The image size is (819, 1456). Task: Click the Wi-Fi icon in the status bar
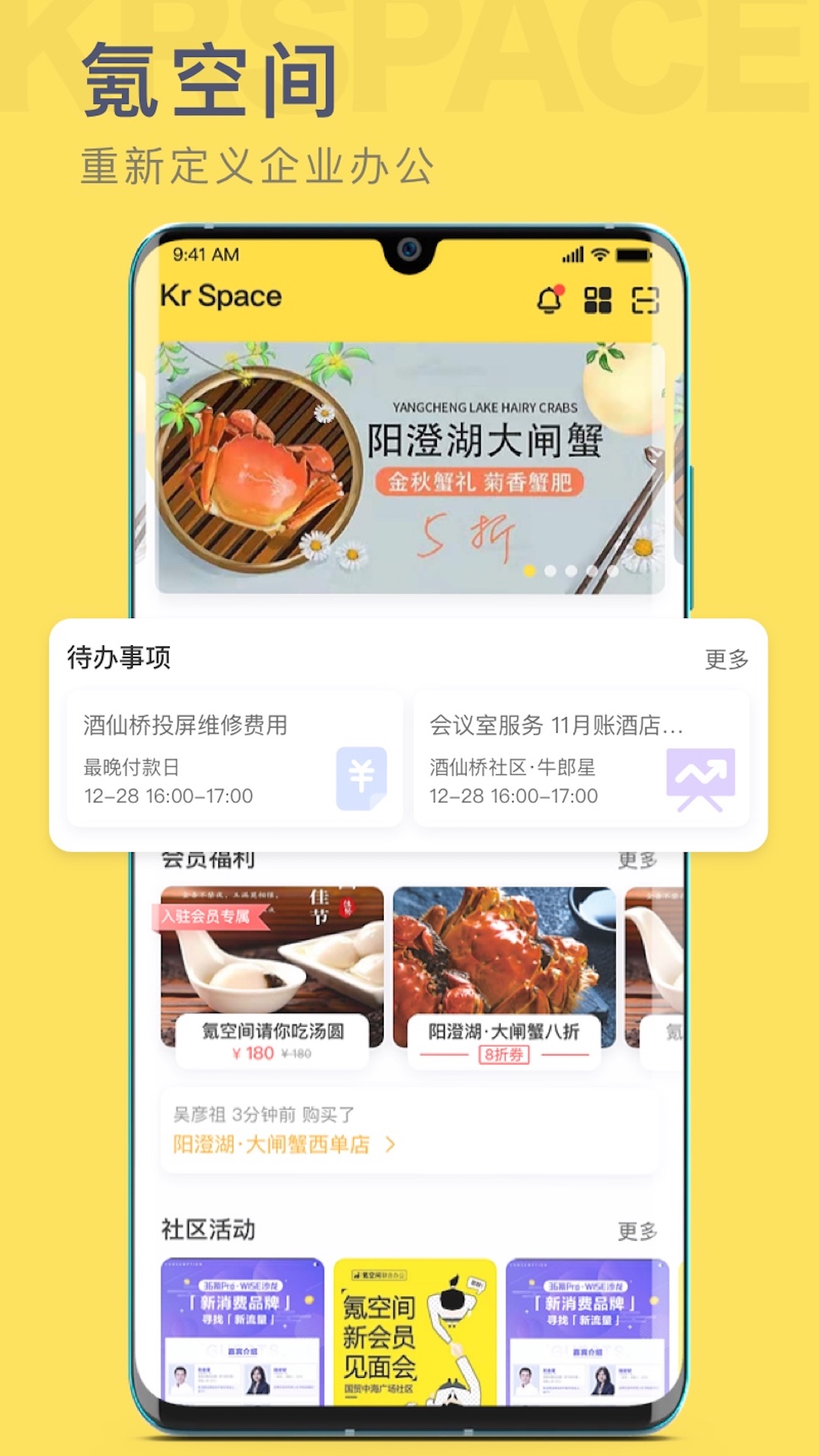pyautogui.click(x=601, y=256)
